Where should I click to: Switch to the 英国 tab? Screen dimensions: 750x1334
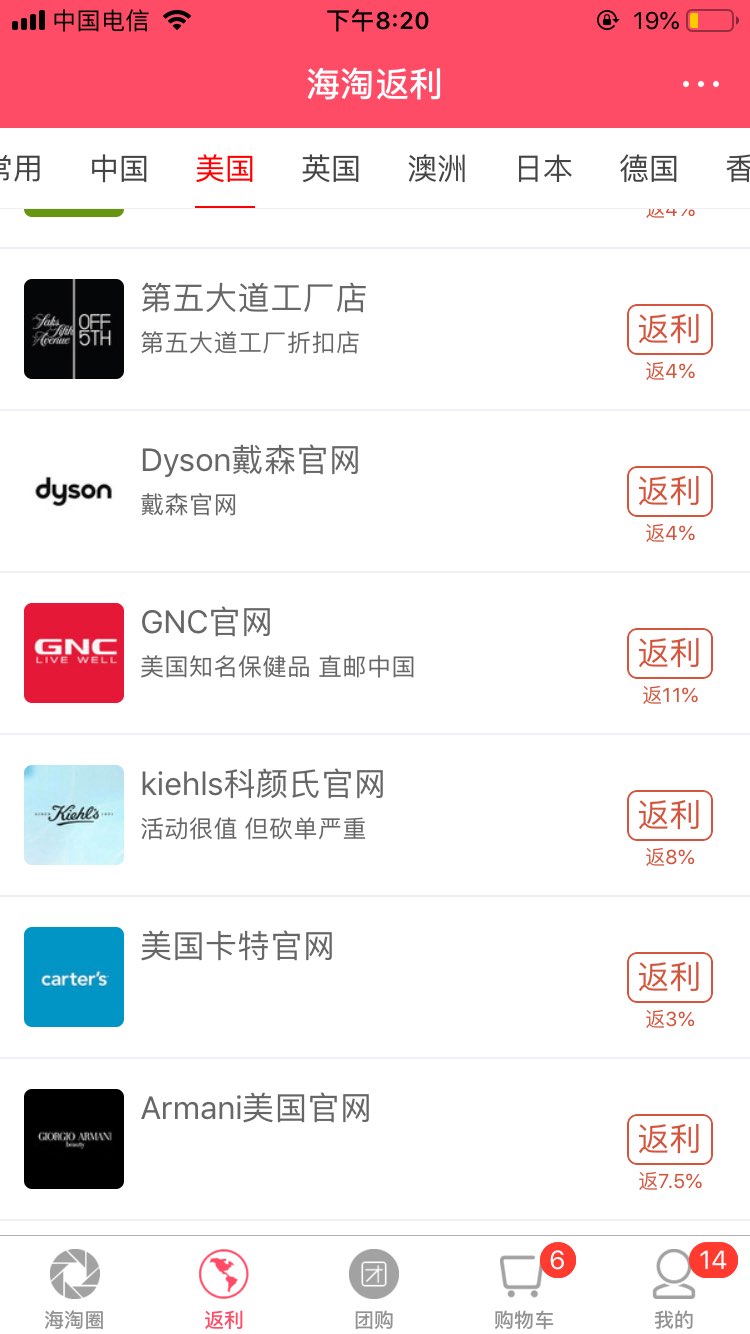330,168
